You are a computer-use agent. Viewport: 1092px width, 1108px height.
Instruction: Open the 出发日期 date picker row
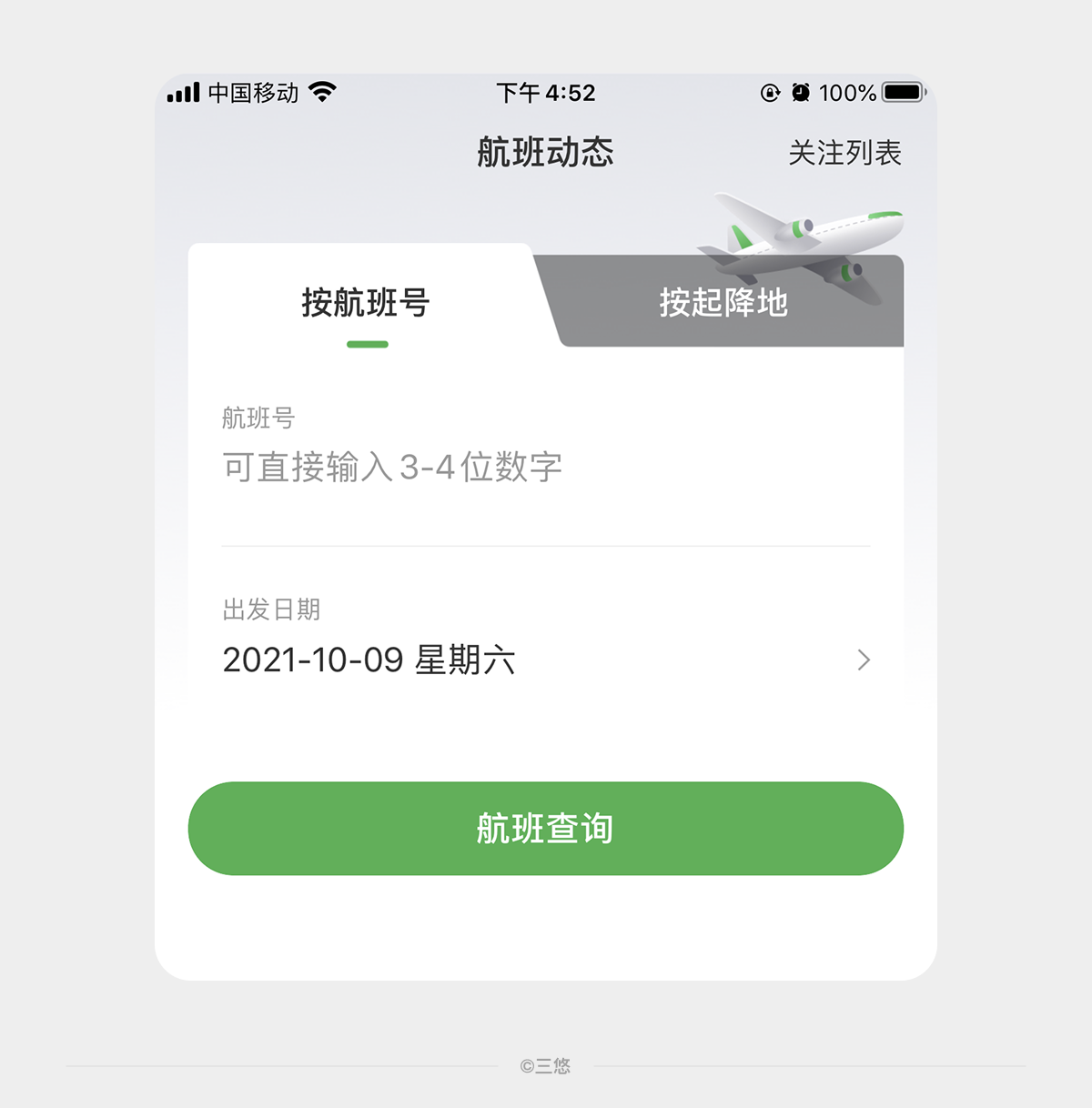(x=544, y=637)
